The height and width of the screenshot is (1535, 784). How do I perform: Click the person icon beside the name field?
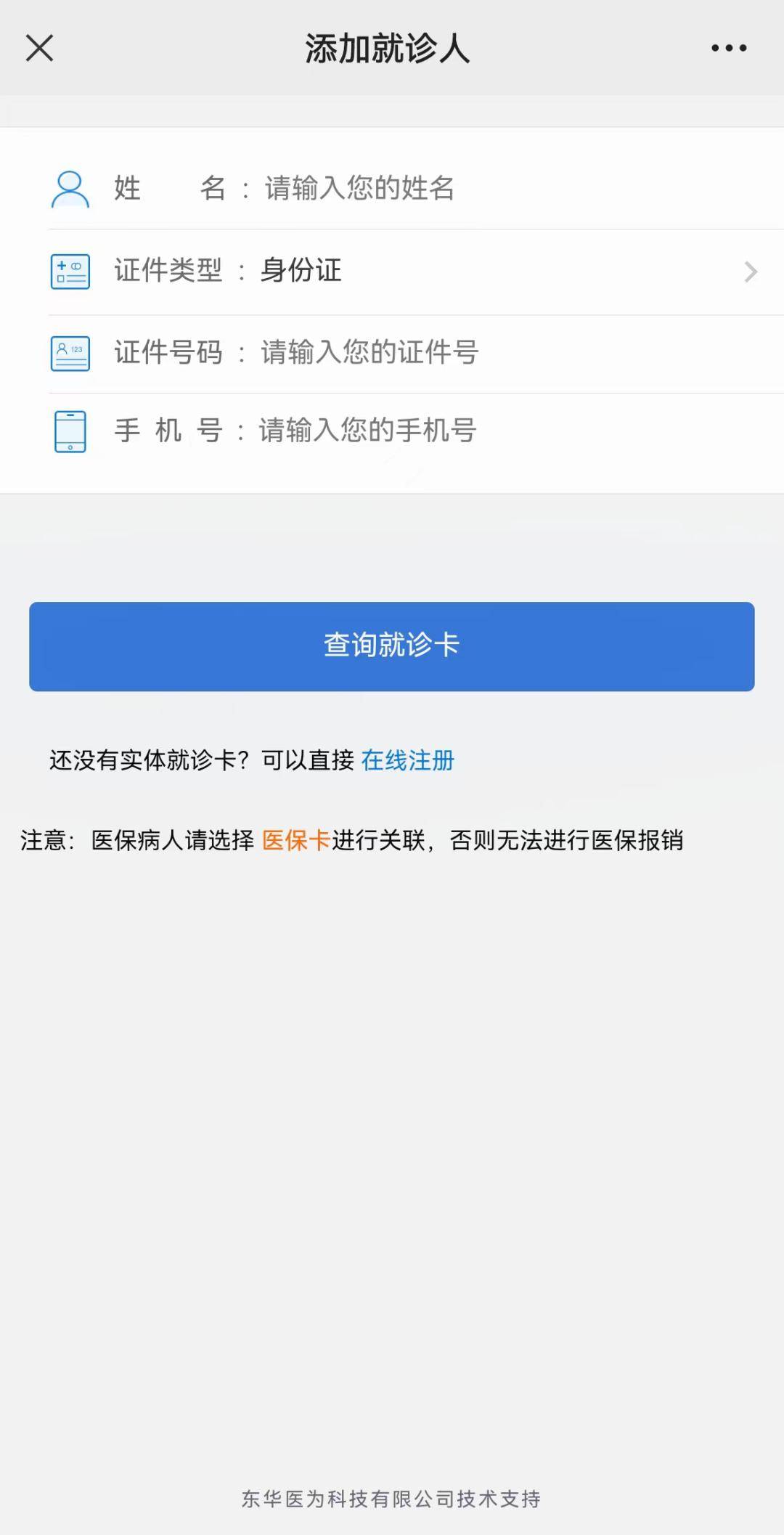pos(70,190)
